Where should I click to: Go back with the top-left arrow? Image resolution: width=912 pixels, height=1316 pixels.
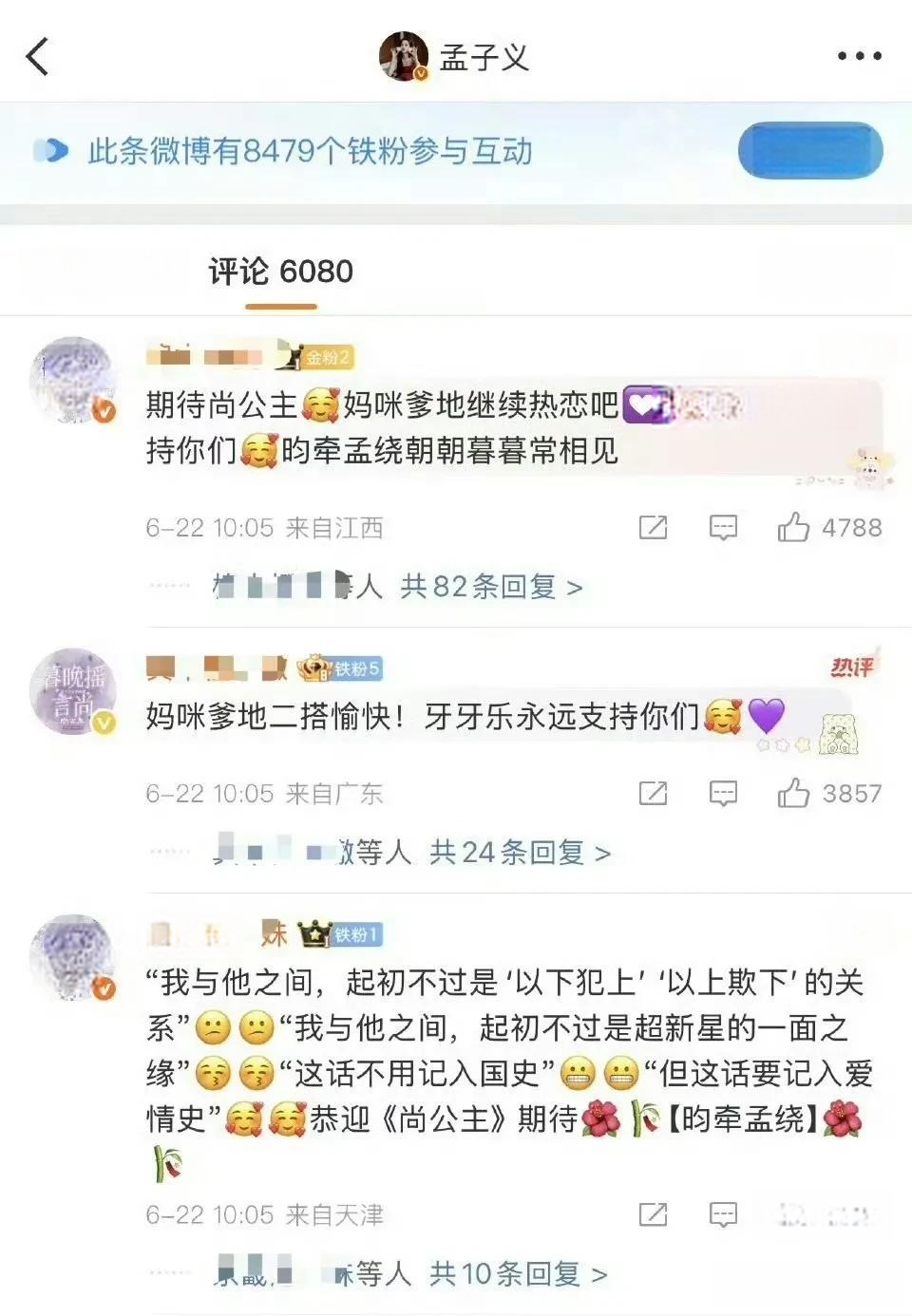click(38, 57)
